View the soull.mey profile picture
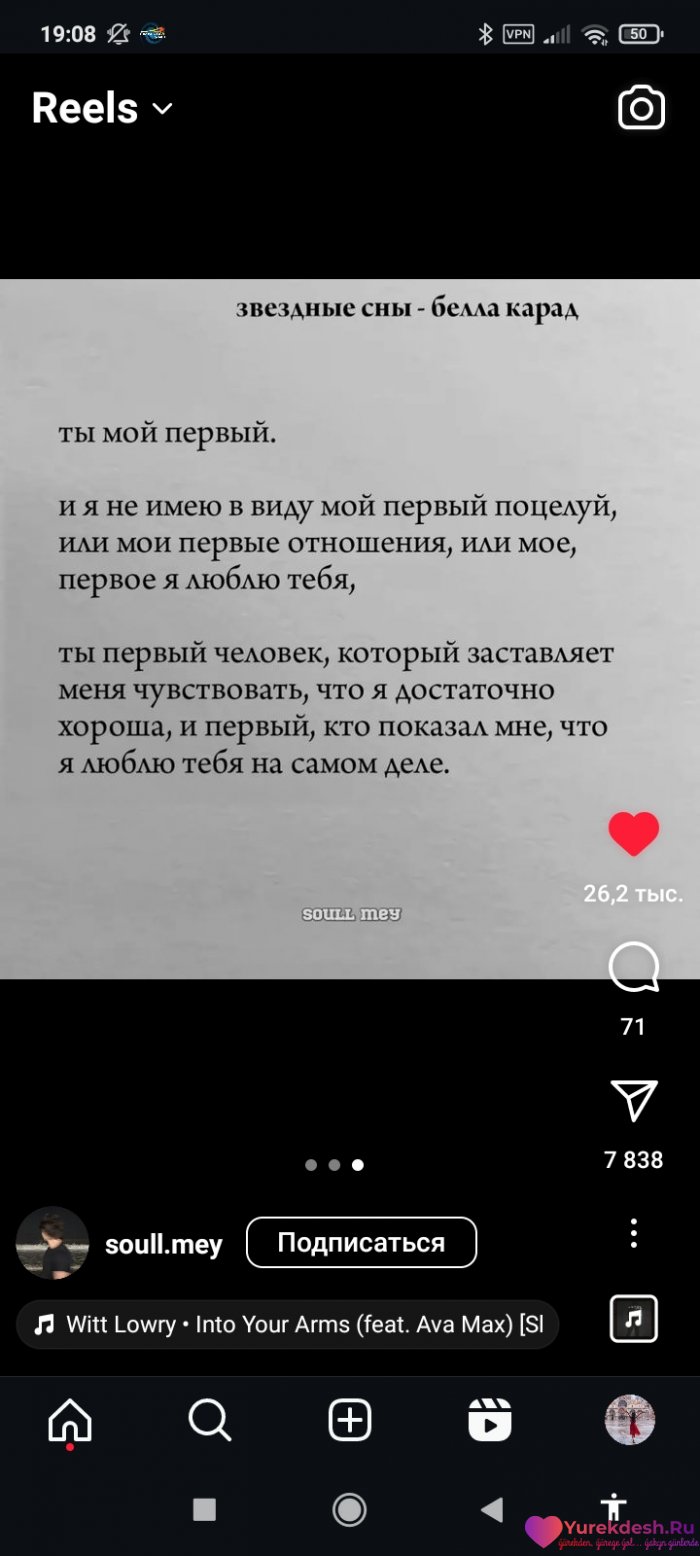The image size is (700, 1556). point(52,1243)
